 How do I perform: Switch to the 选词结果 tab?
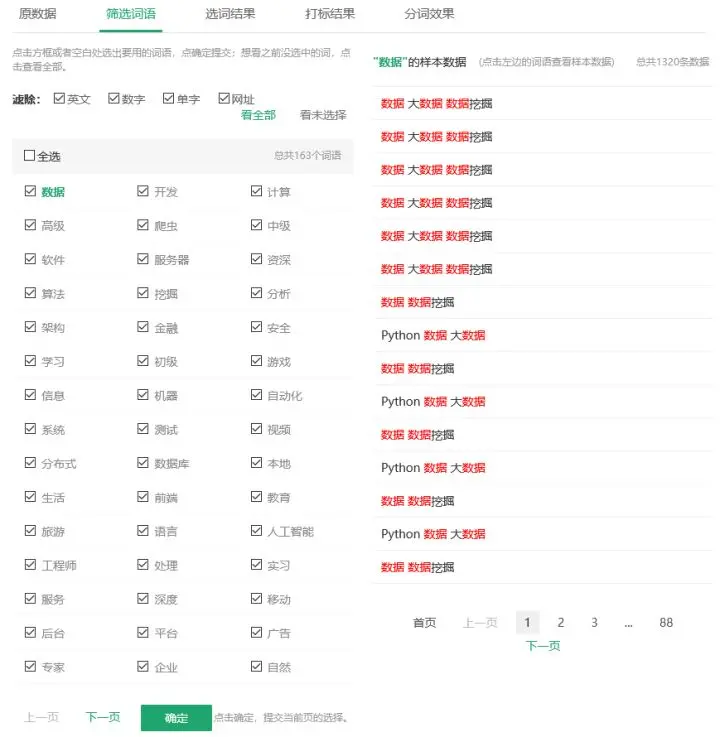click(230, 14)
